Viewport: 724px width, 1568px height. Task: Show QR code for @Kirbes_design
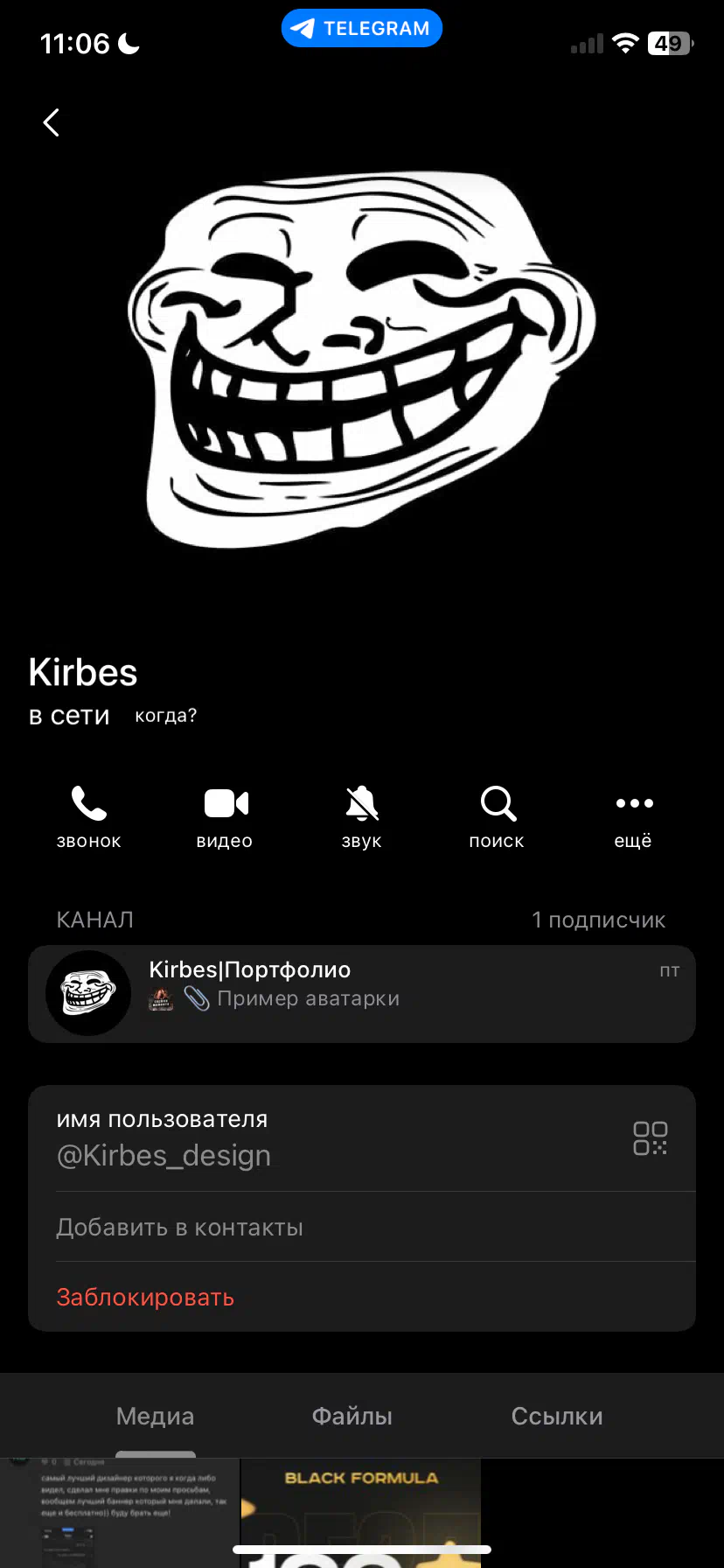(x=651, y=1138)
